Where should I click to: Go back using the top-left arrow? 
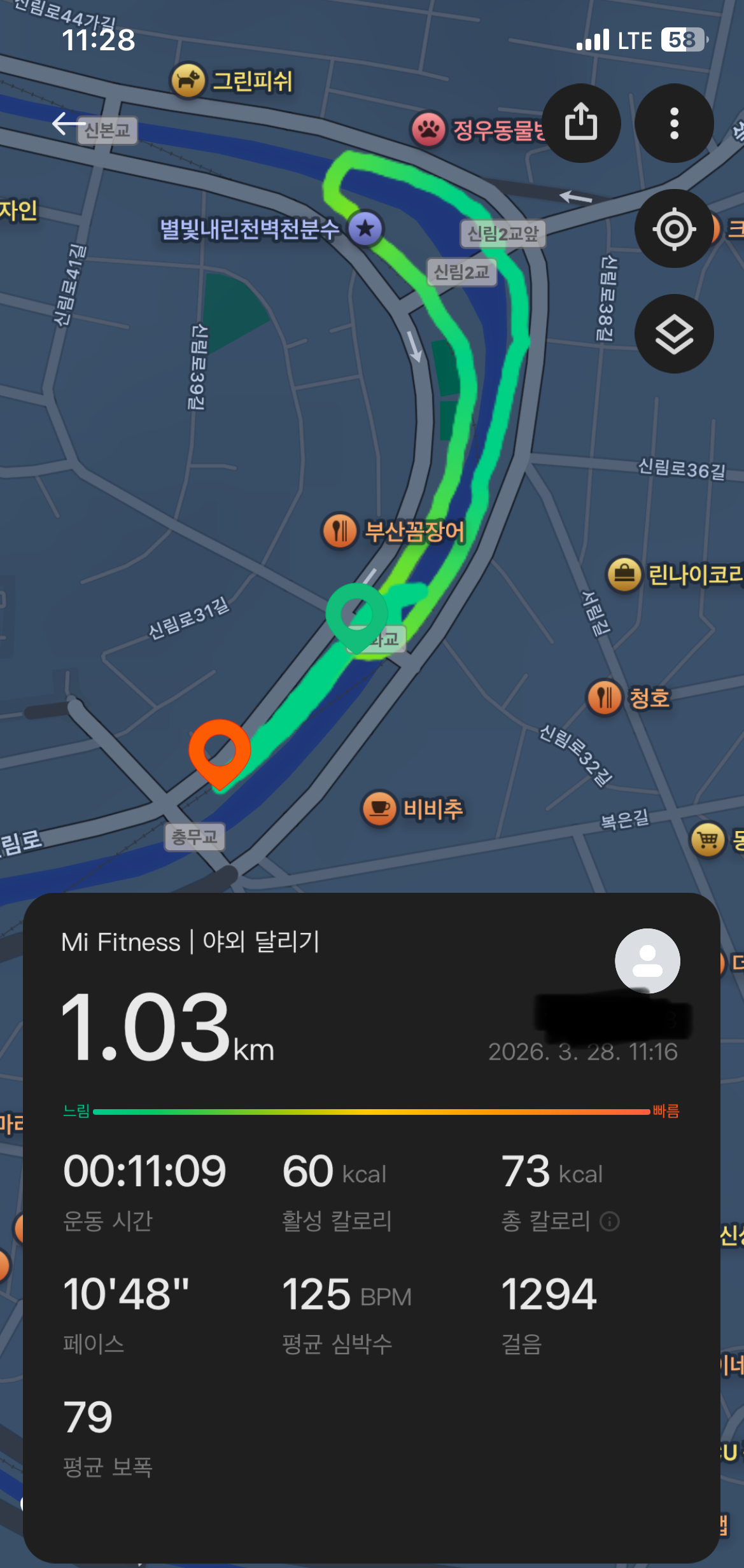(x=69, y=123)
